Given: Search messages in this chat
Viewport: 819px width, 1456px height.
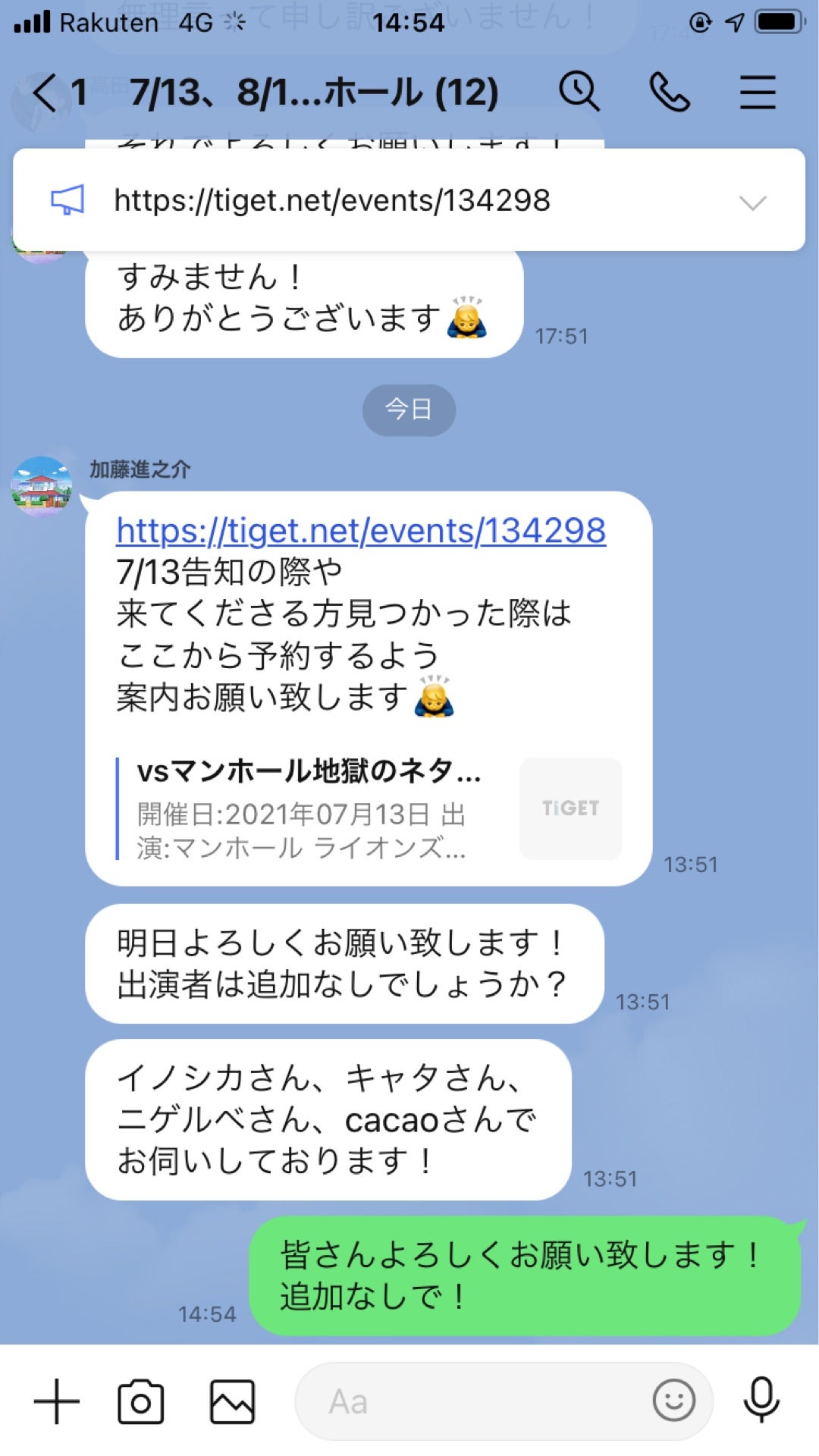Looking at the screenshot, I should [579, 93].
